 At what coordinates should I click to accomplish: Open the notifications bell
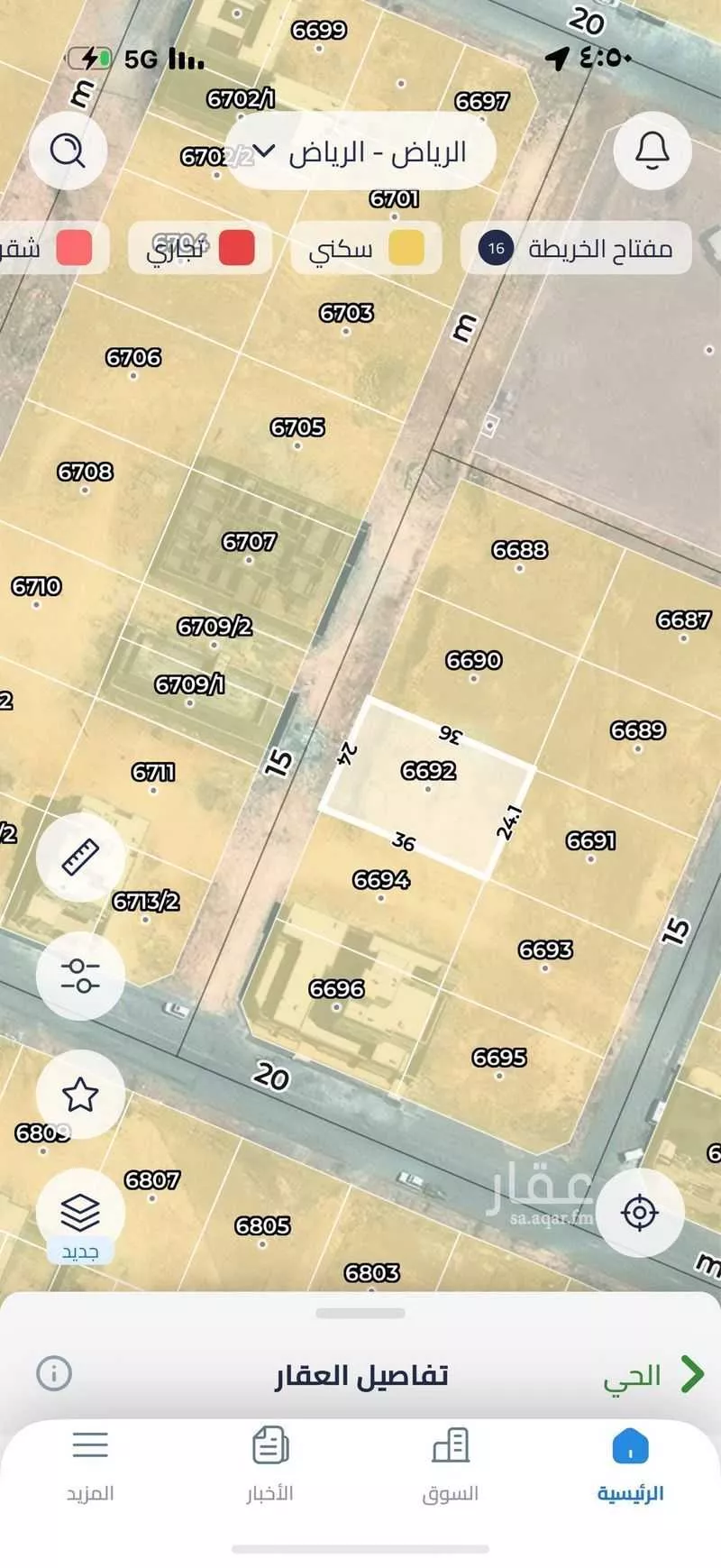coord(652,151)
